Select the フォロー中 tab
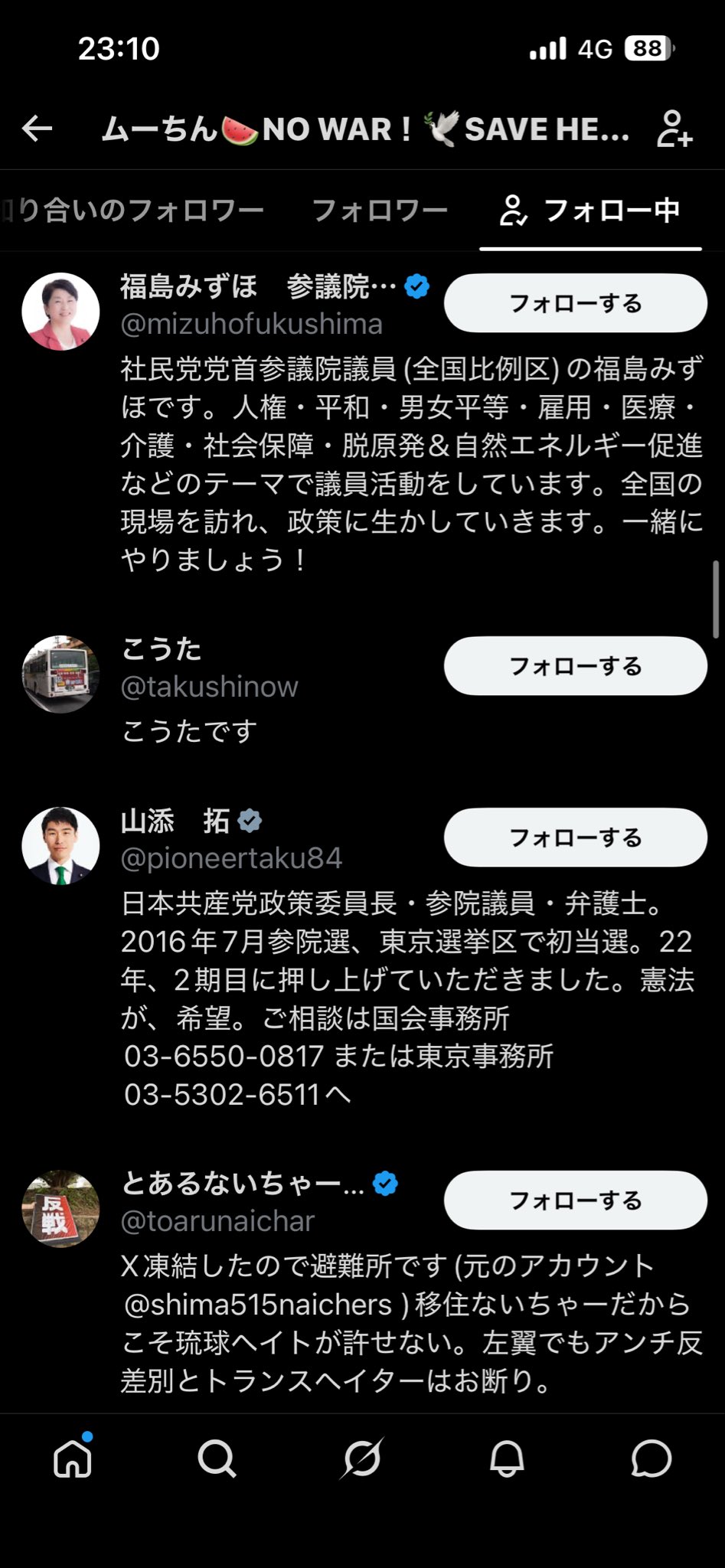The height and width of the screenshot is (1568, 725). (x=590, y=210)
